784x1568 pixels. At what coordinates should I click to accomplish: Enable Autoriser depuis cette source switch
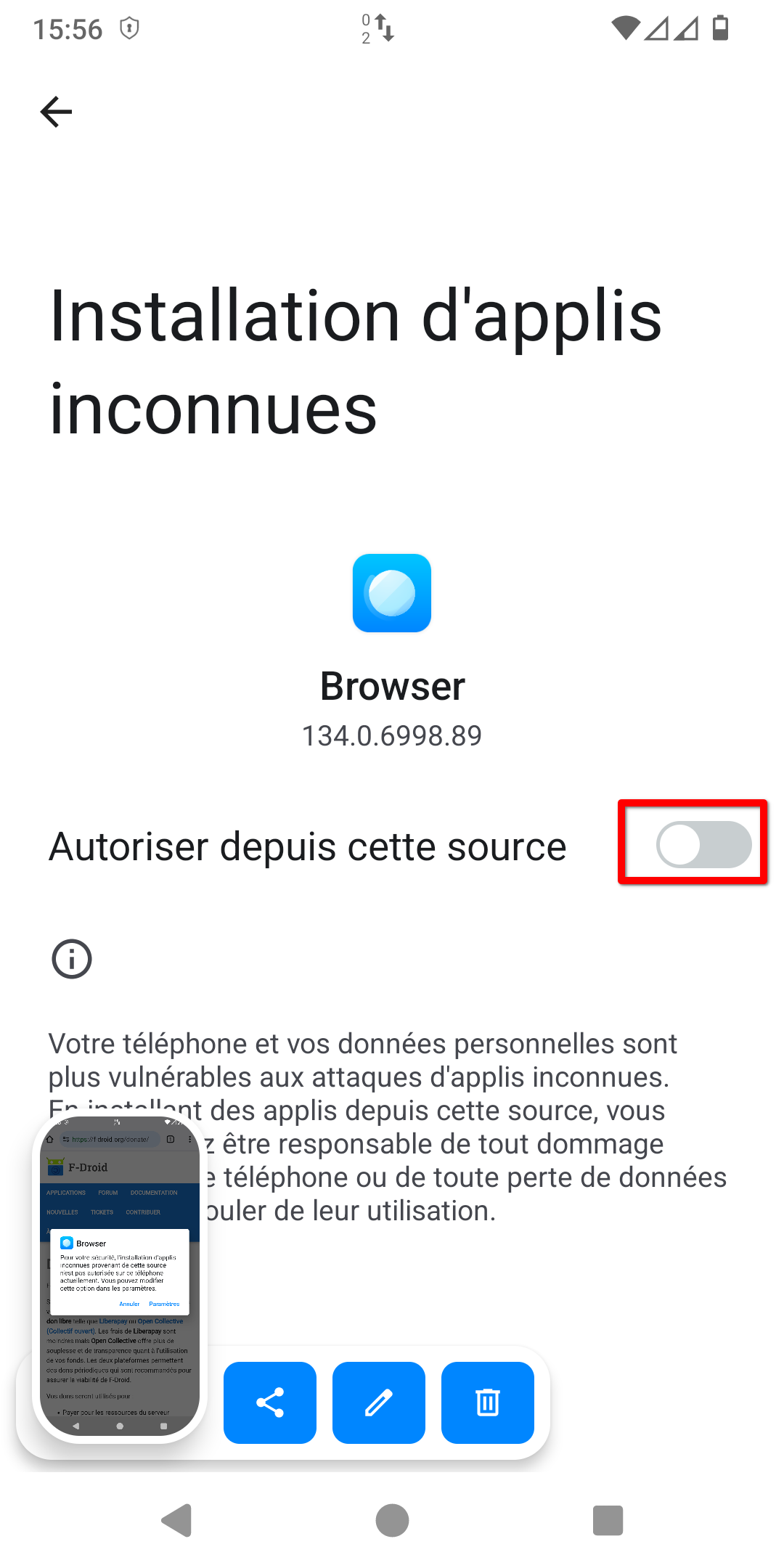click(703, 844)
